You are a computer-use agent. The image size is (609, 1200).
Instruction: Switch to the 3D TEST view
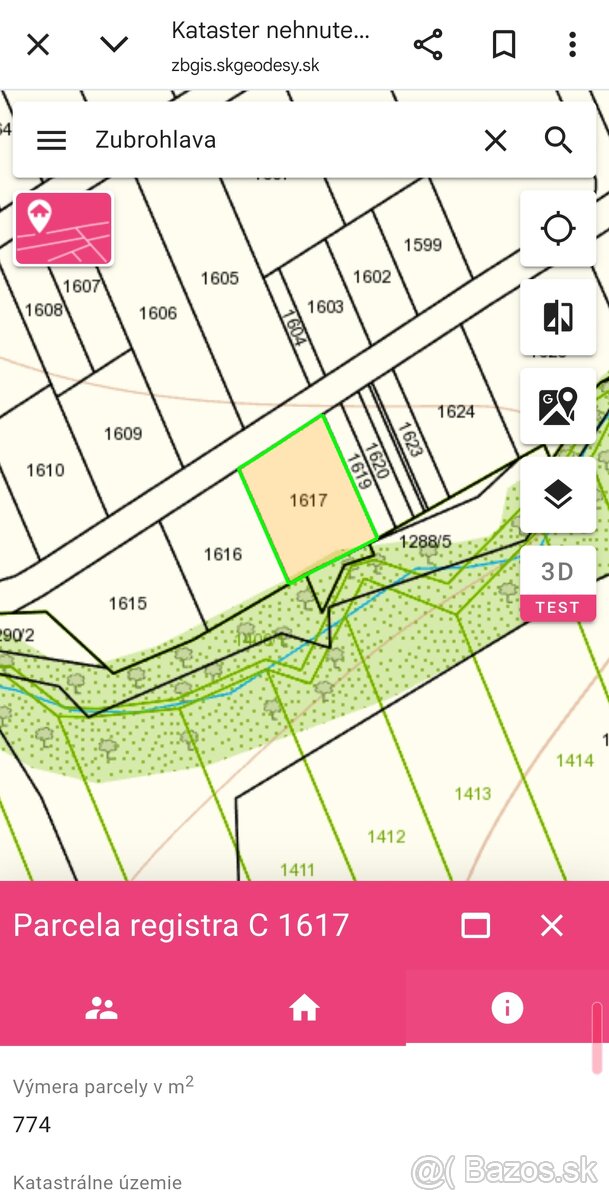pos(558,583)
